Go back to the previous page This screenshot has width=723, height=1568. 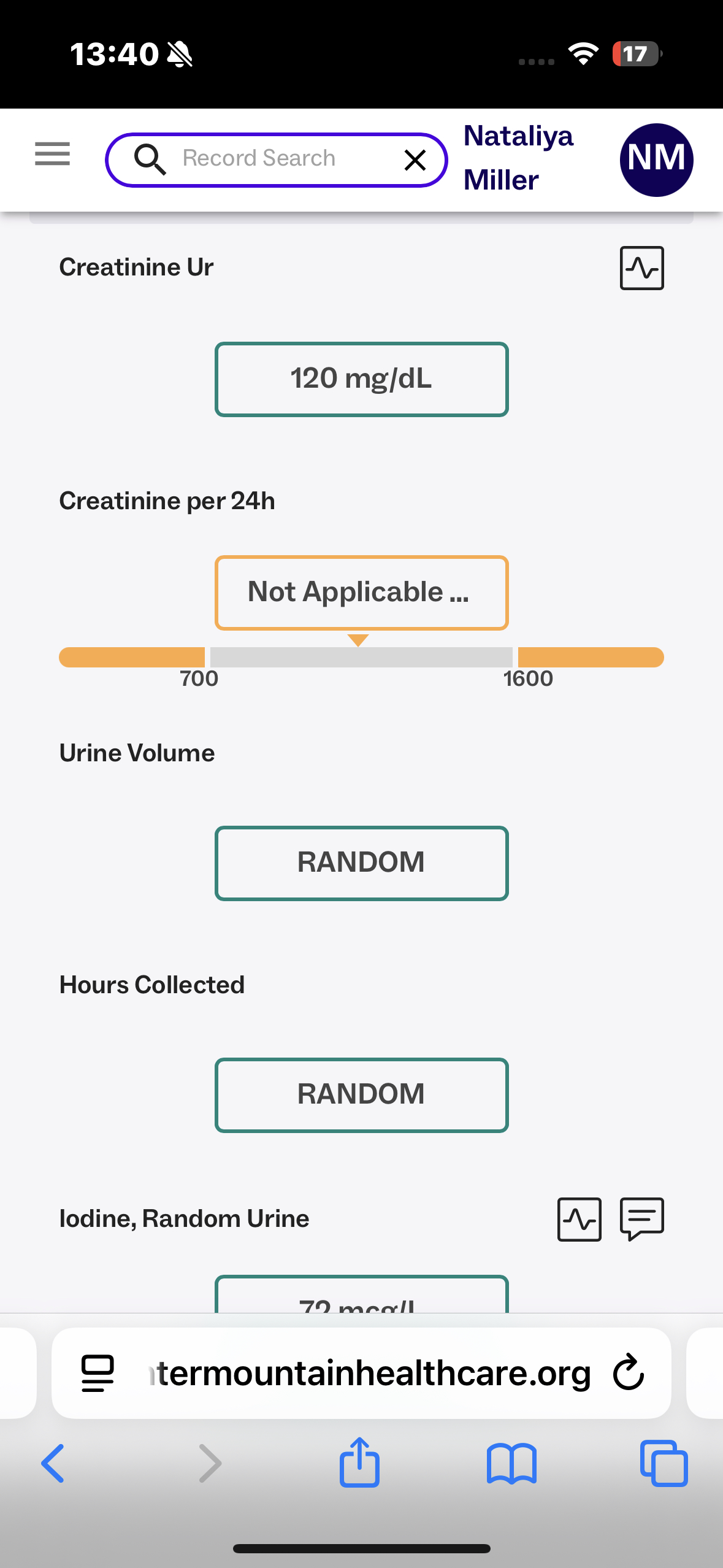(53, 1463)
